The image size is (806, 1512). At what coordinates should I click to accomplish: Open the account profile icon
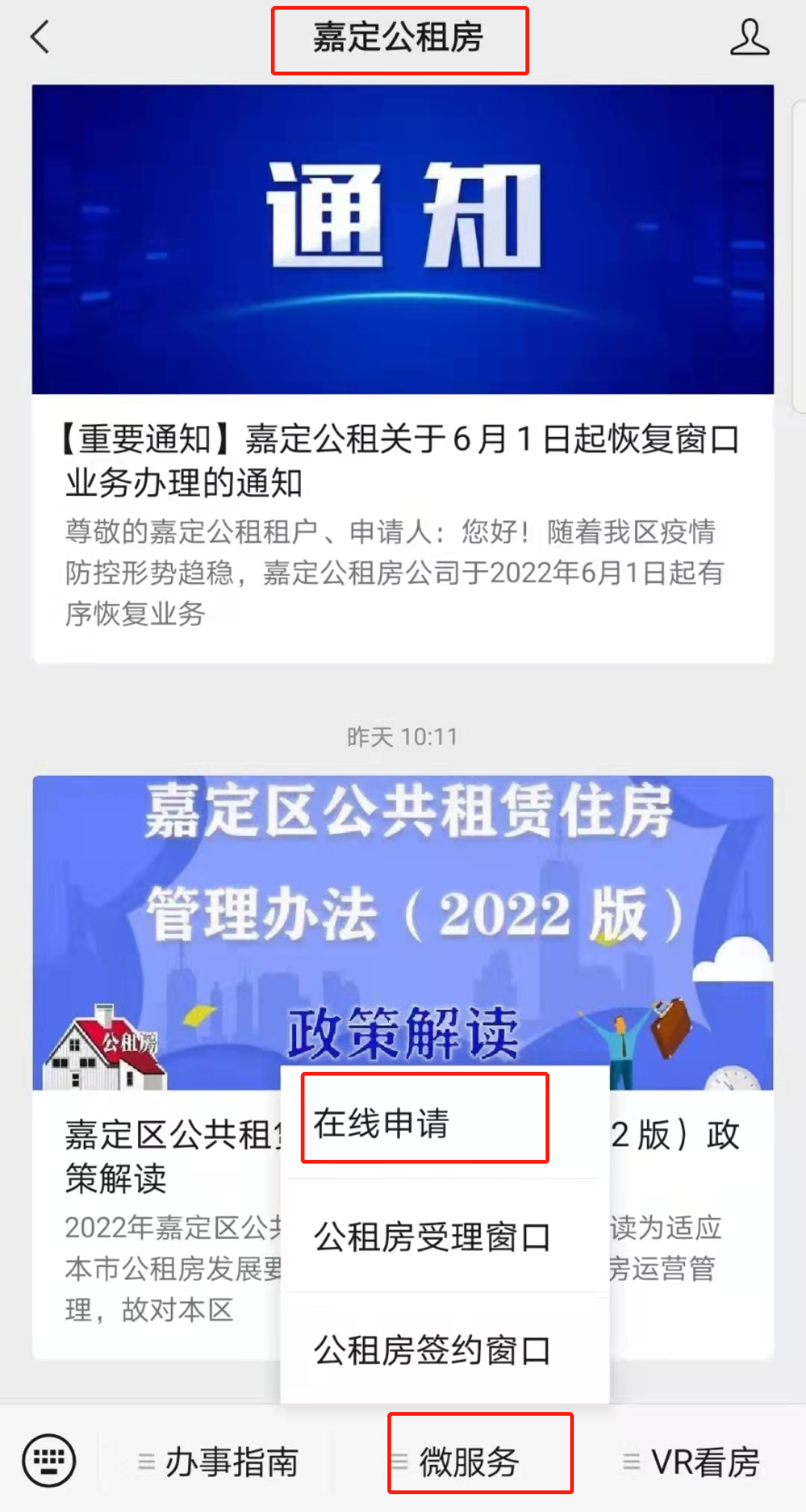749,37
